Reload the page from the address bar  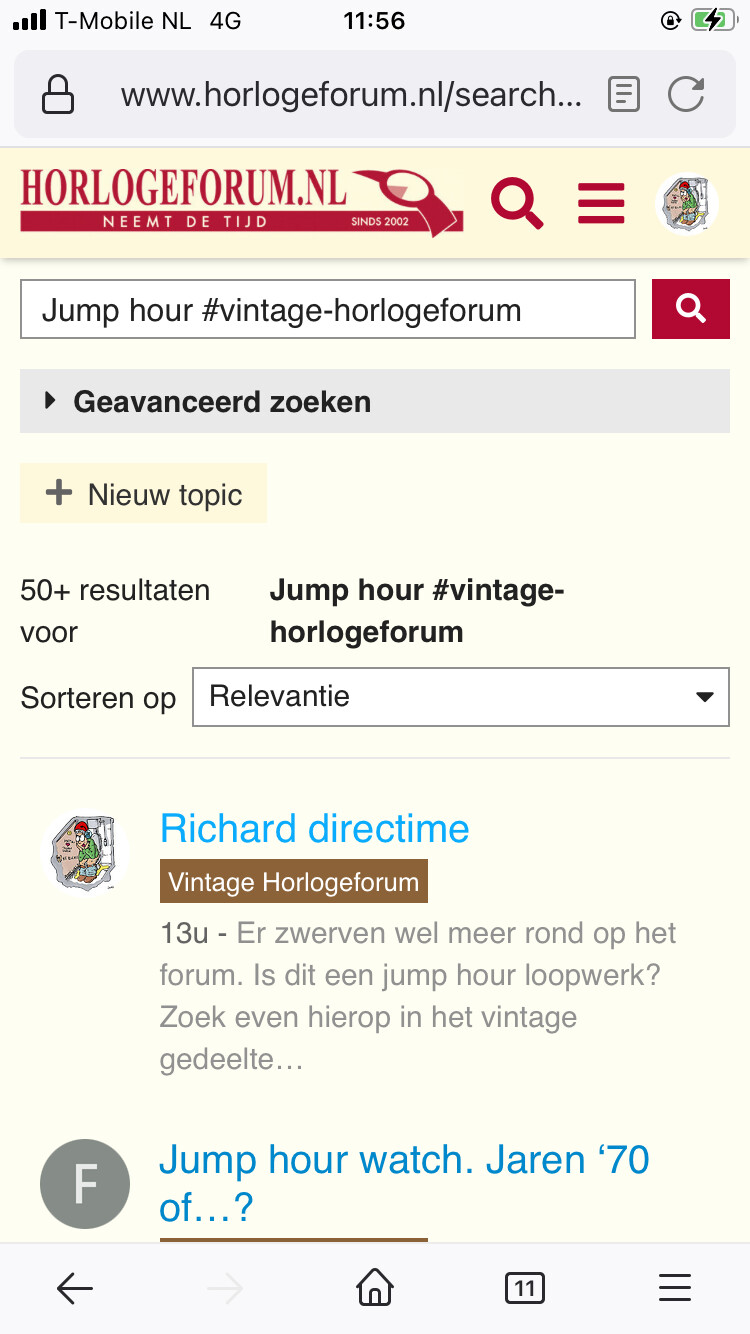[x=686, y=95]
